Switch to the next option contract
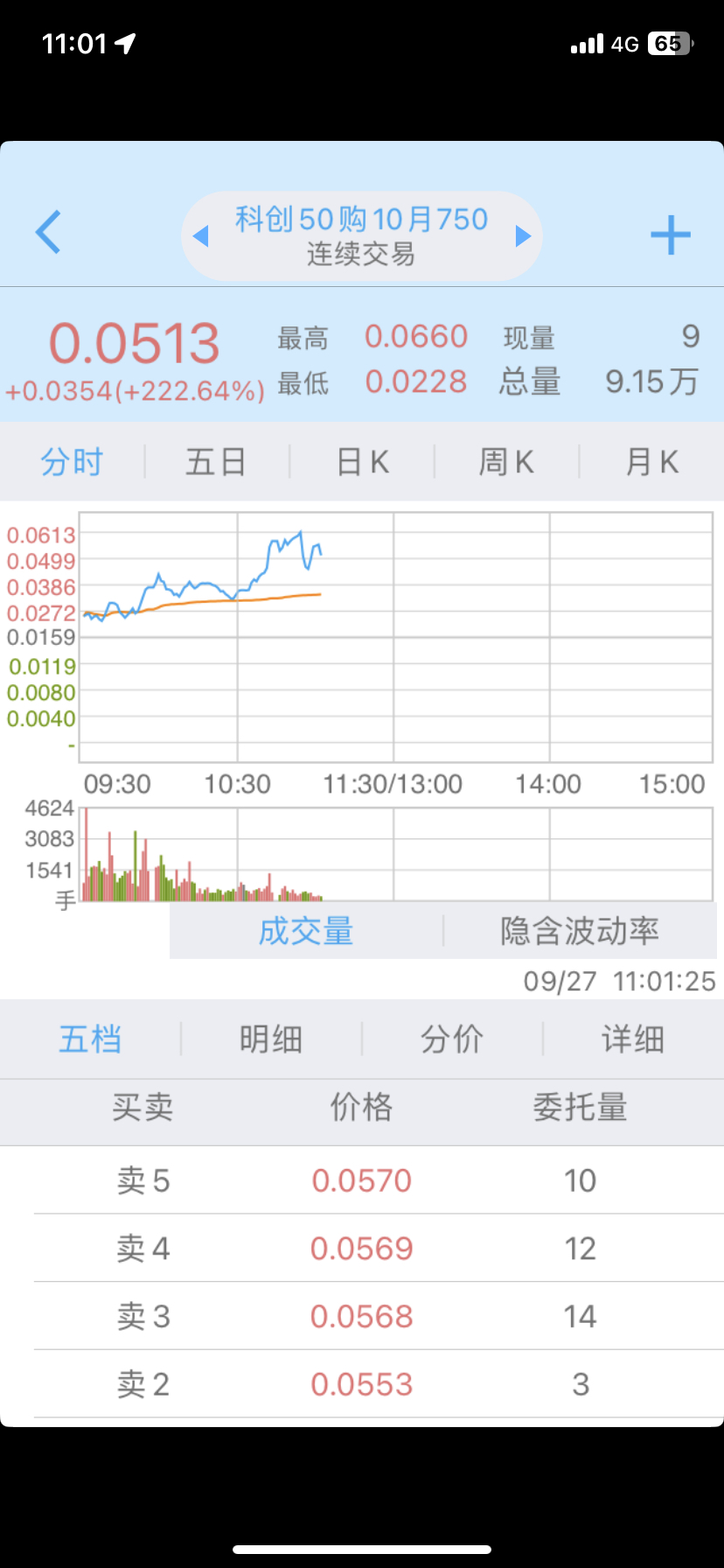Screen dimensions: 724x1568 [523, 236]
